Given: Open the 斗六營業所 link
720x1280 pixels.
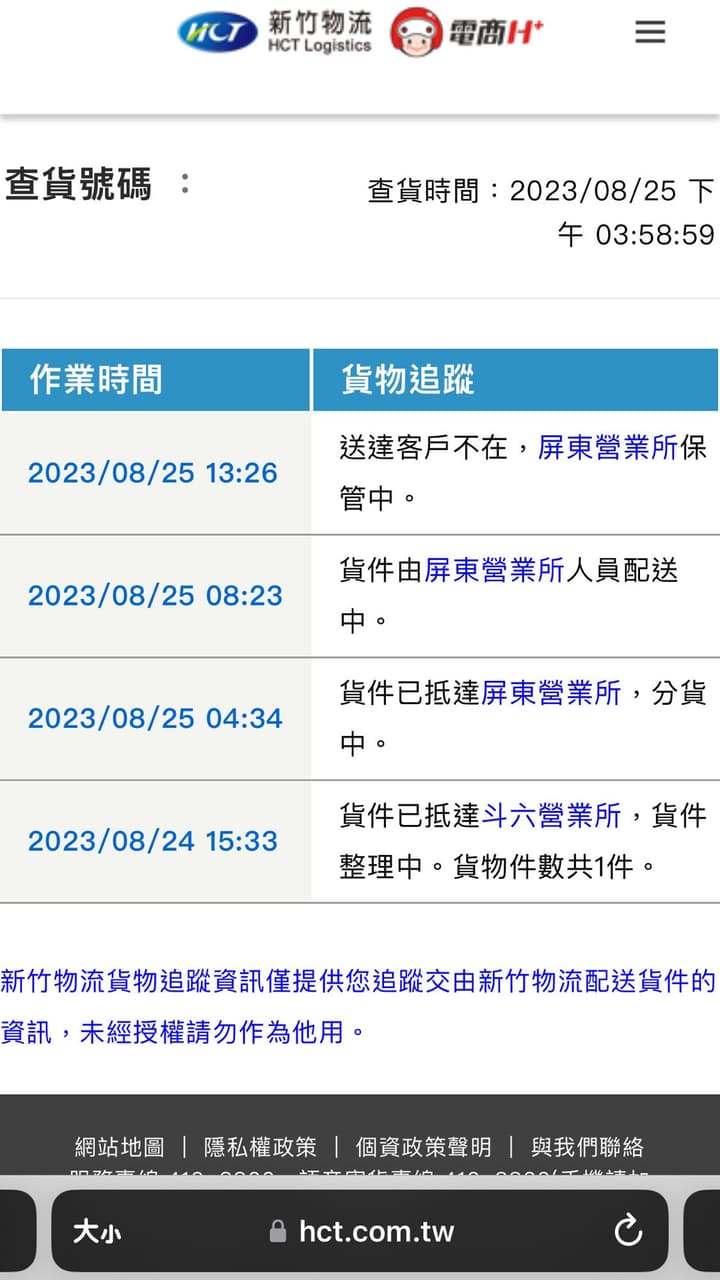Looking at the screenshot, I should [551, 816].
